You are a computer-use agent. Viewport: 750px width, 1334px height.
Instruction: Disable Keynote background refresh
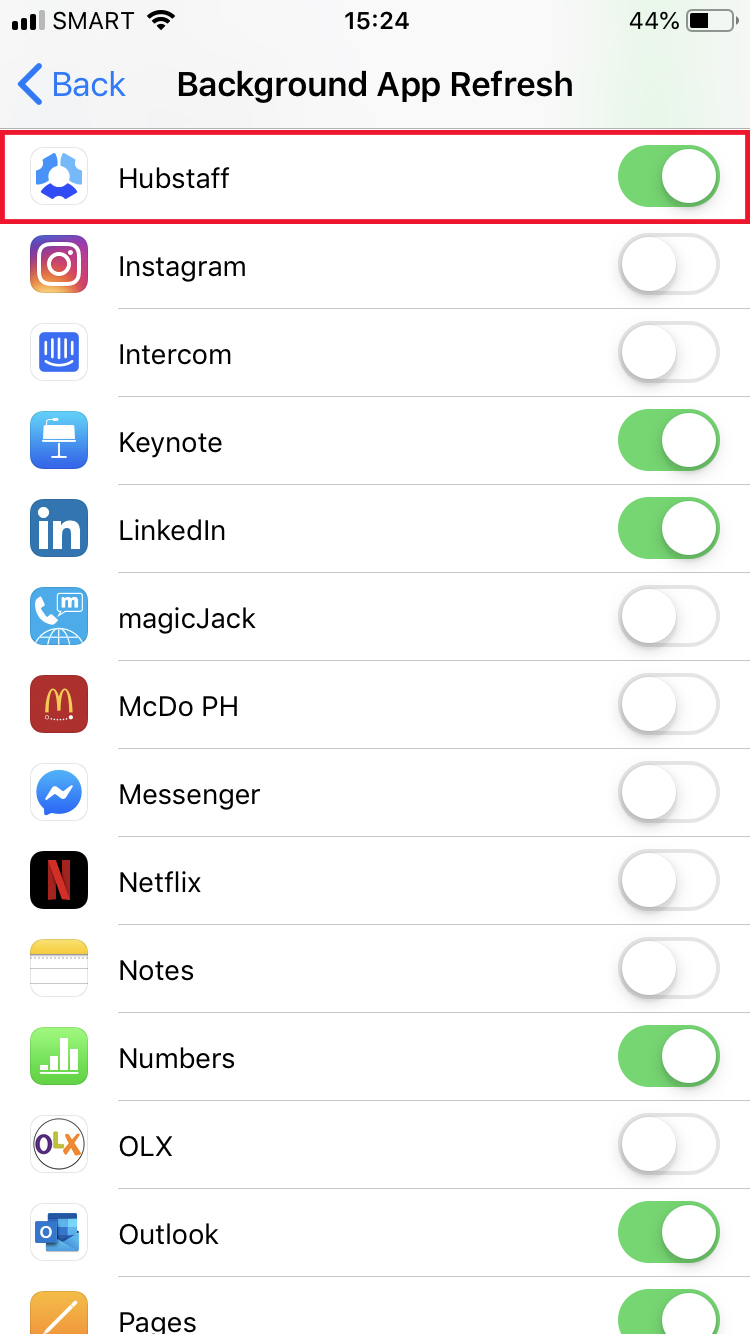669,442
